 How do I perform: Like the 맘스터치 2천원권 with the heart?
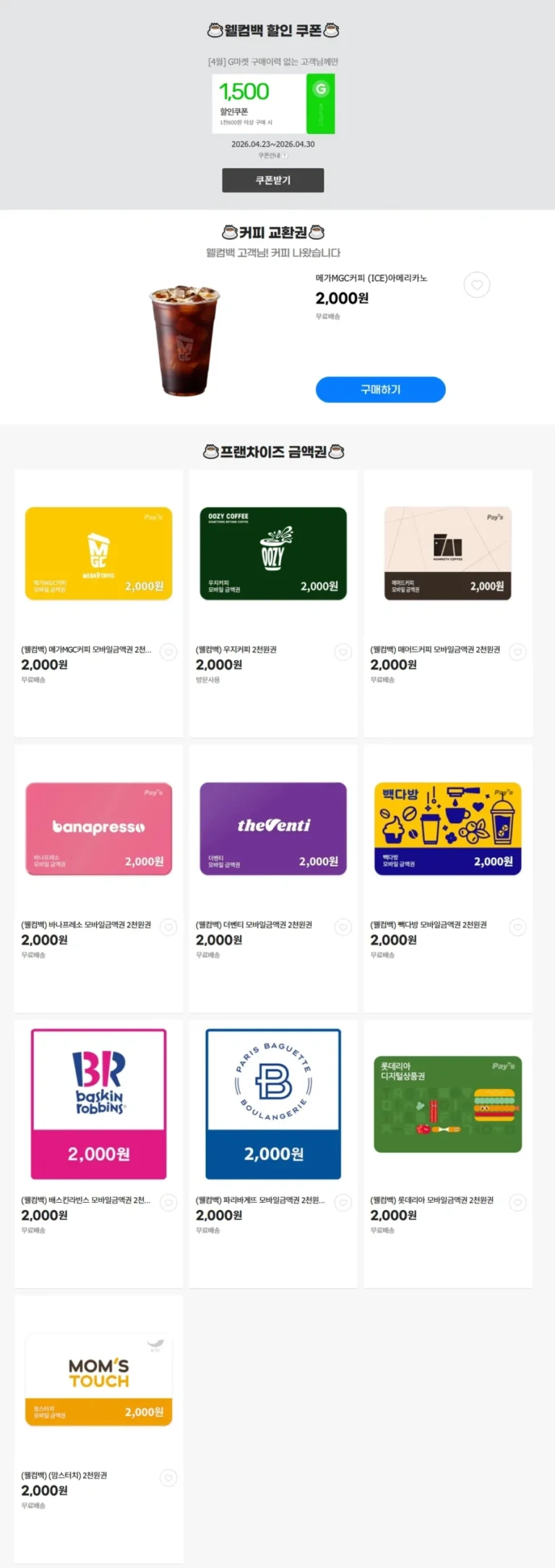168,1478
